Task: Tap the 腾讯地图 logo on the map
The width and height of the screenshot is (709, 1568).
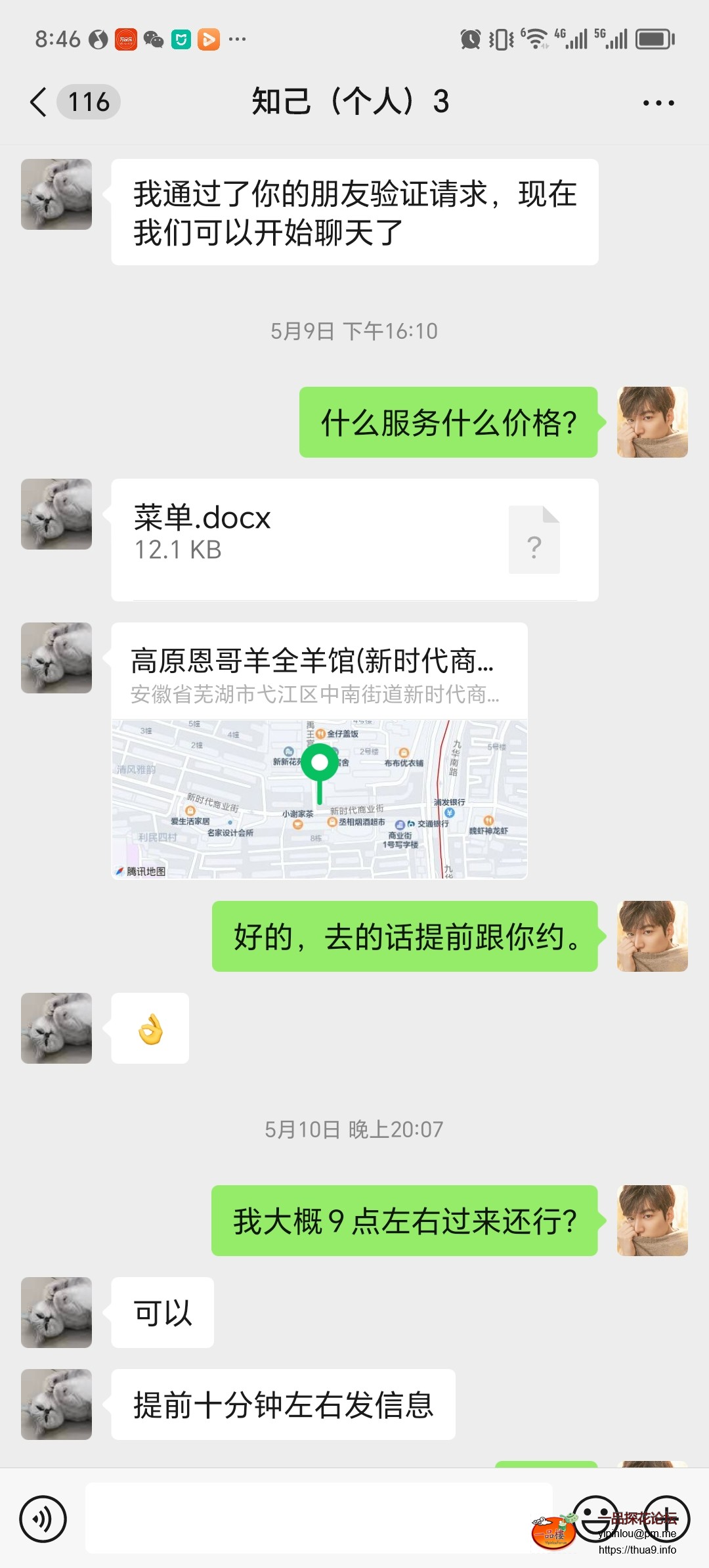Action: click(x=140, y=871)
